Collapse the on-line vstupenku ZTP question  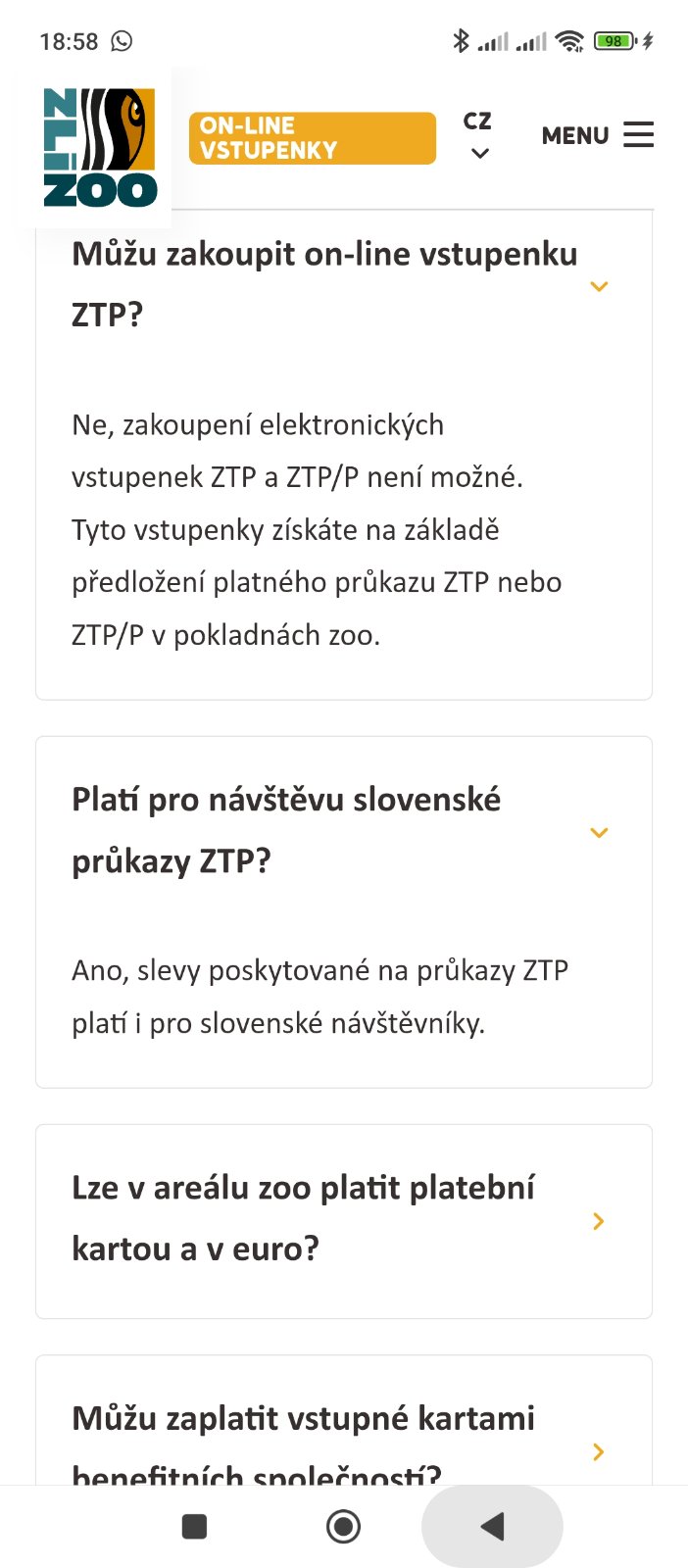click(x=344, y=284)
